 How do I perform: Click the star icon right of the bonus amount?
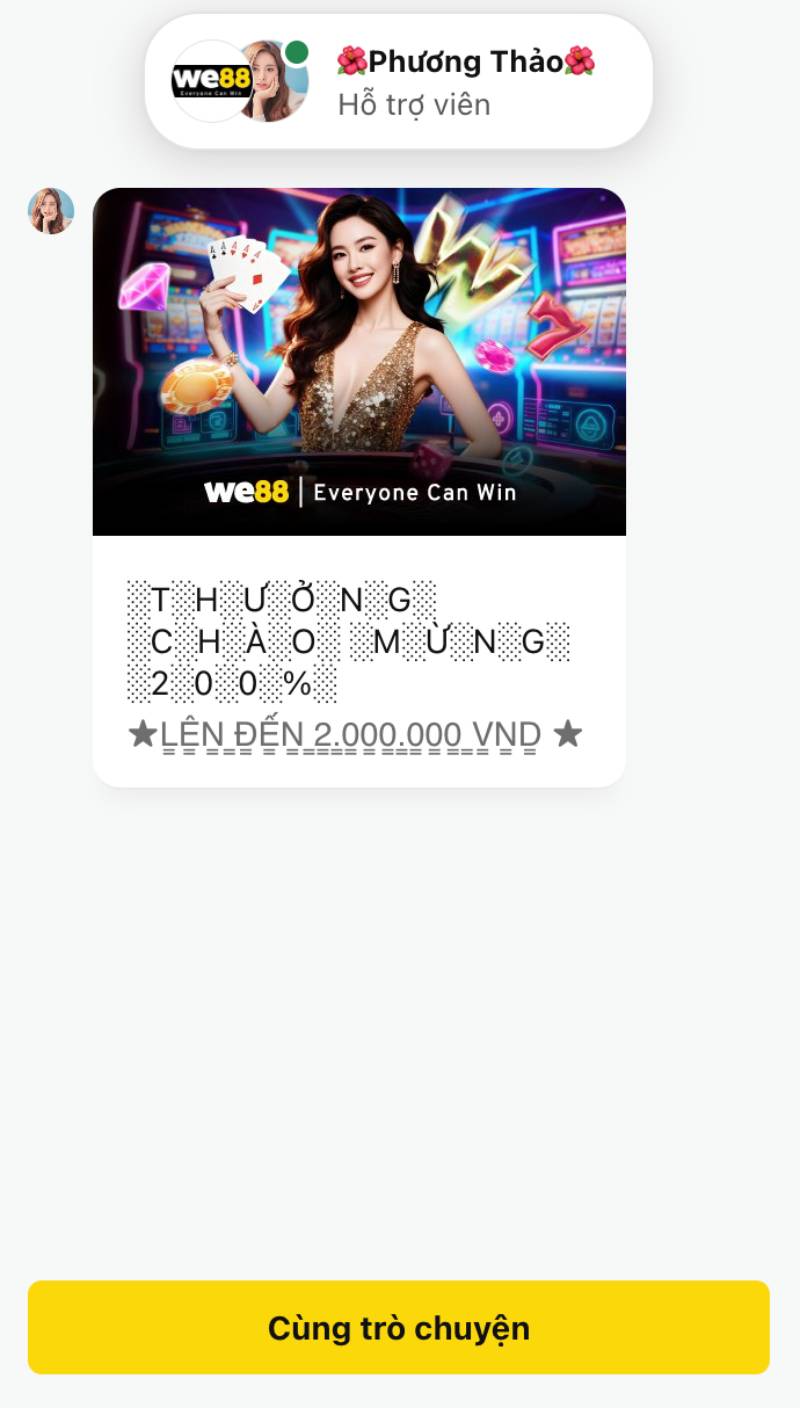tap(567, 733)
